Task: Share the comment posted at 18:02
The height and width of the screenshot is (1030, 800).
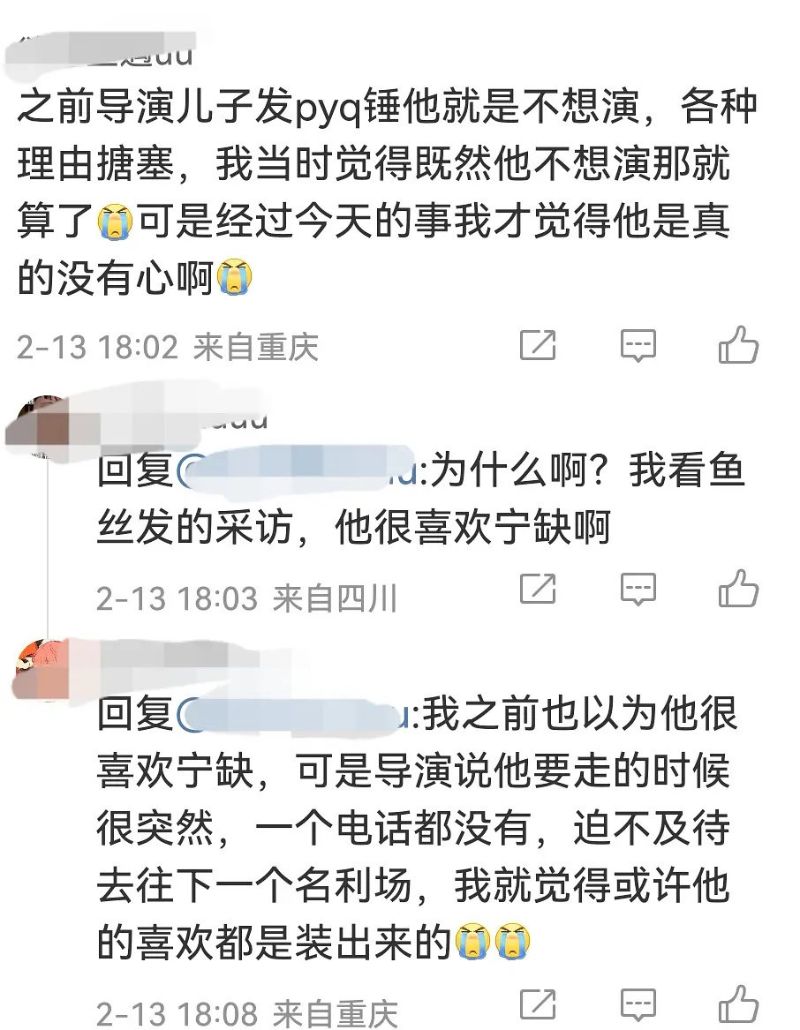Action: coord(538,346)
